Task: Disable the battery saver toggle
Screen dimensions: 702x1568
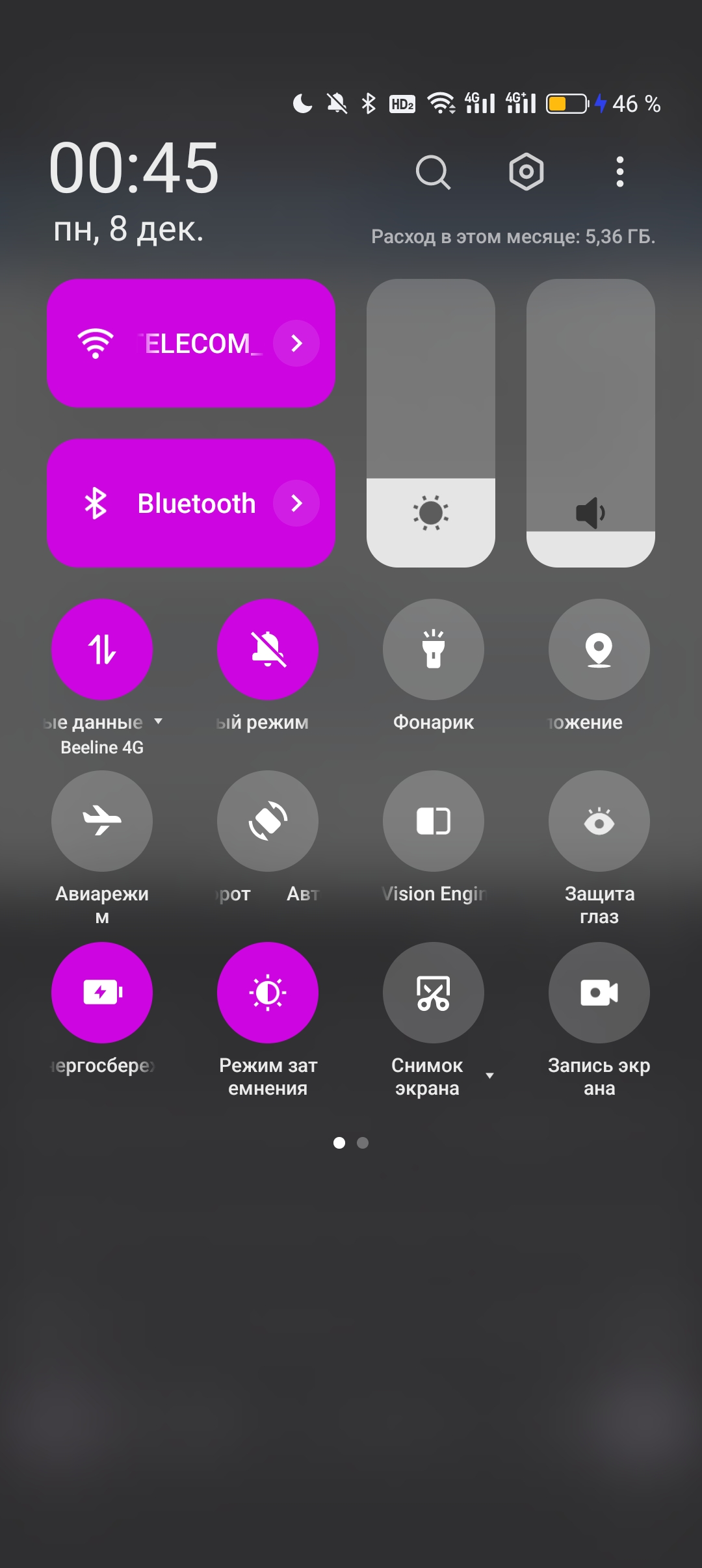Action: (x=102, y=993)
